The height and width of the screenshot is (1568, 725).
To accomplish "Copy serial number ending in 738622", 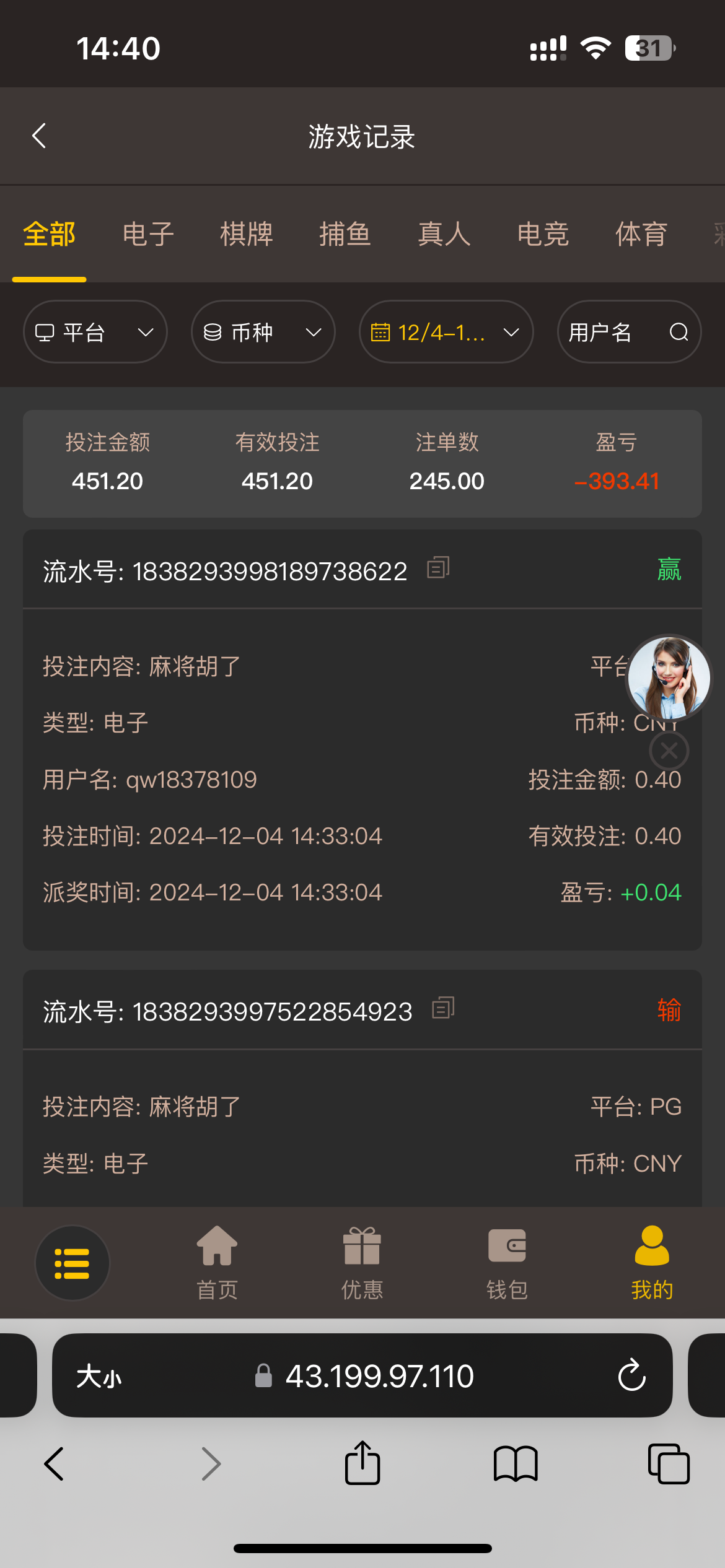I will coord(438,568).
